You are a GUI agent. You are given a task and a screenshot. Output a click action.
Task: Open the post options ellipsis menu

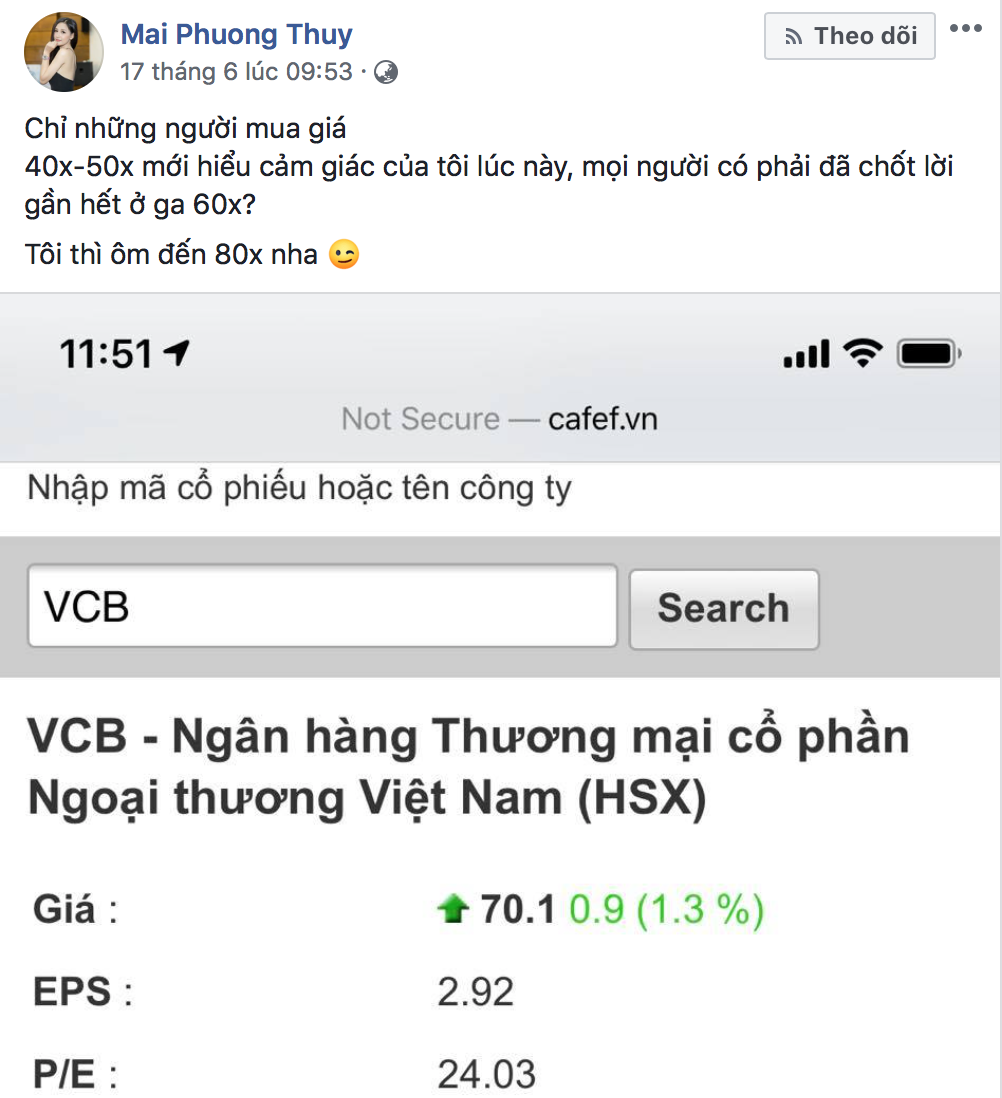pos(966,28)
